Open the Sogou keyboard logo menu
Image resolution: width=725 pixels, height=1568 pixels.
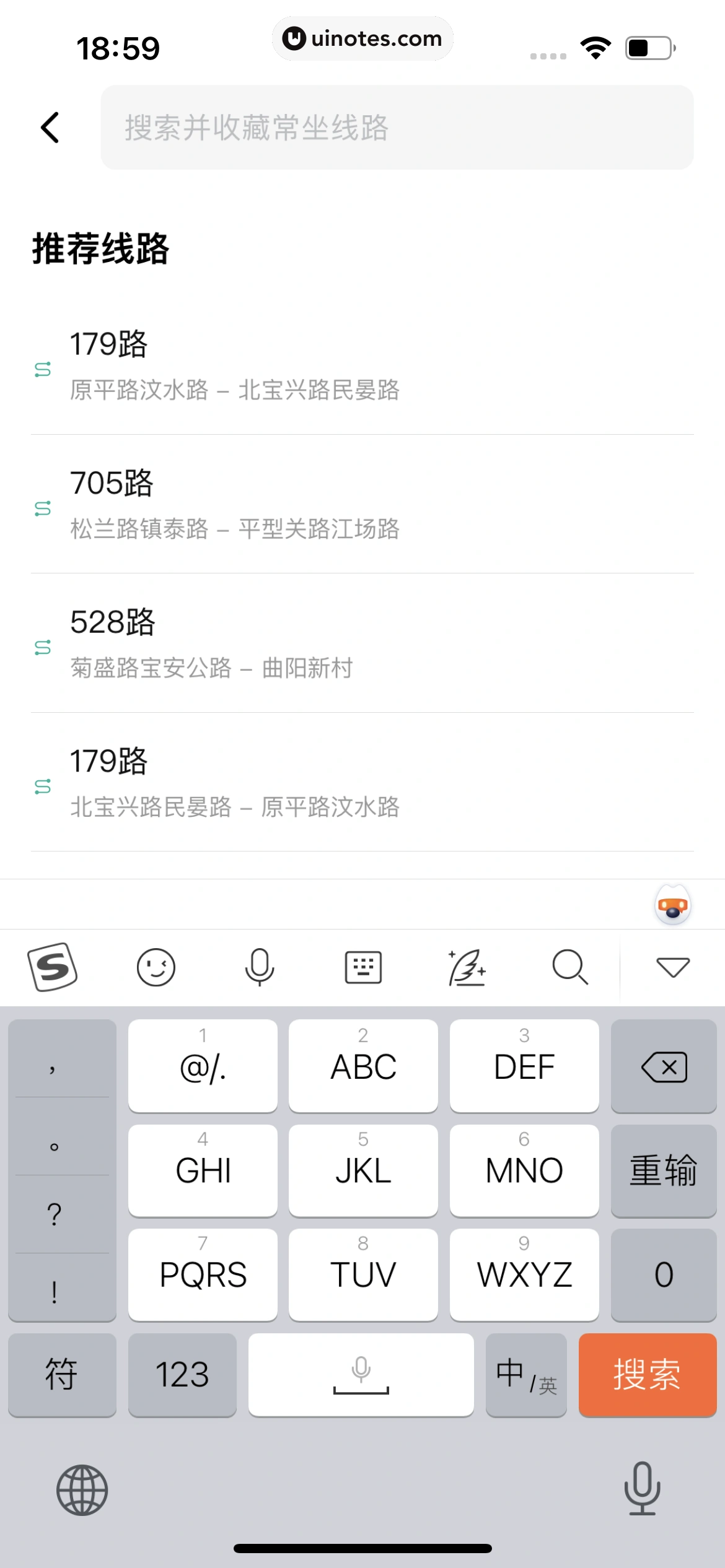pyautogui.click(x=53, y=967)
